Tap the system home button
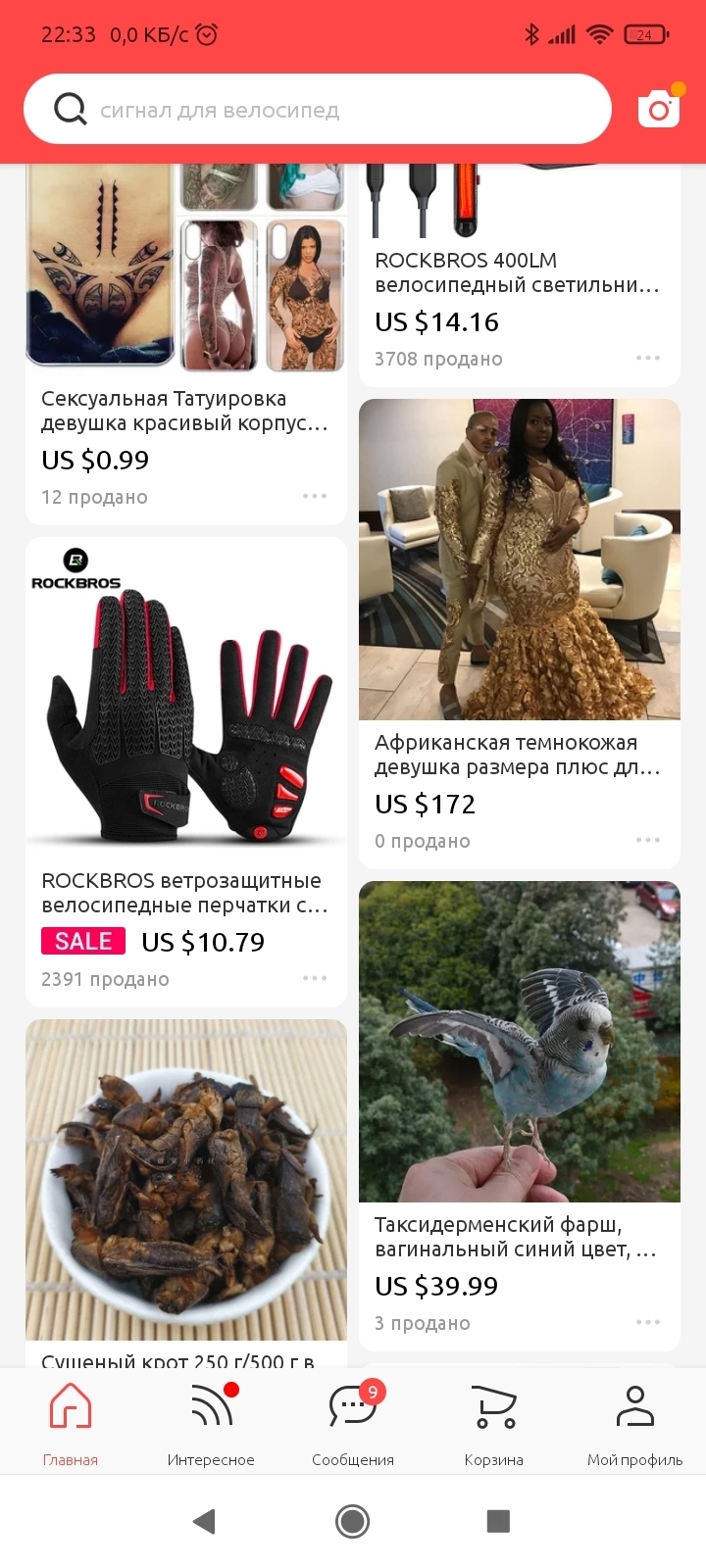The width and height of the screenshot is (706, 1568). point(353,1521)
